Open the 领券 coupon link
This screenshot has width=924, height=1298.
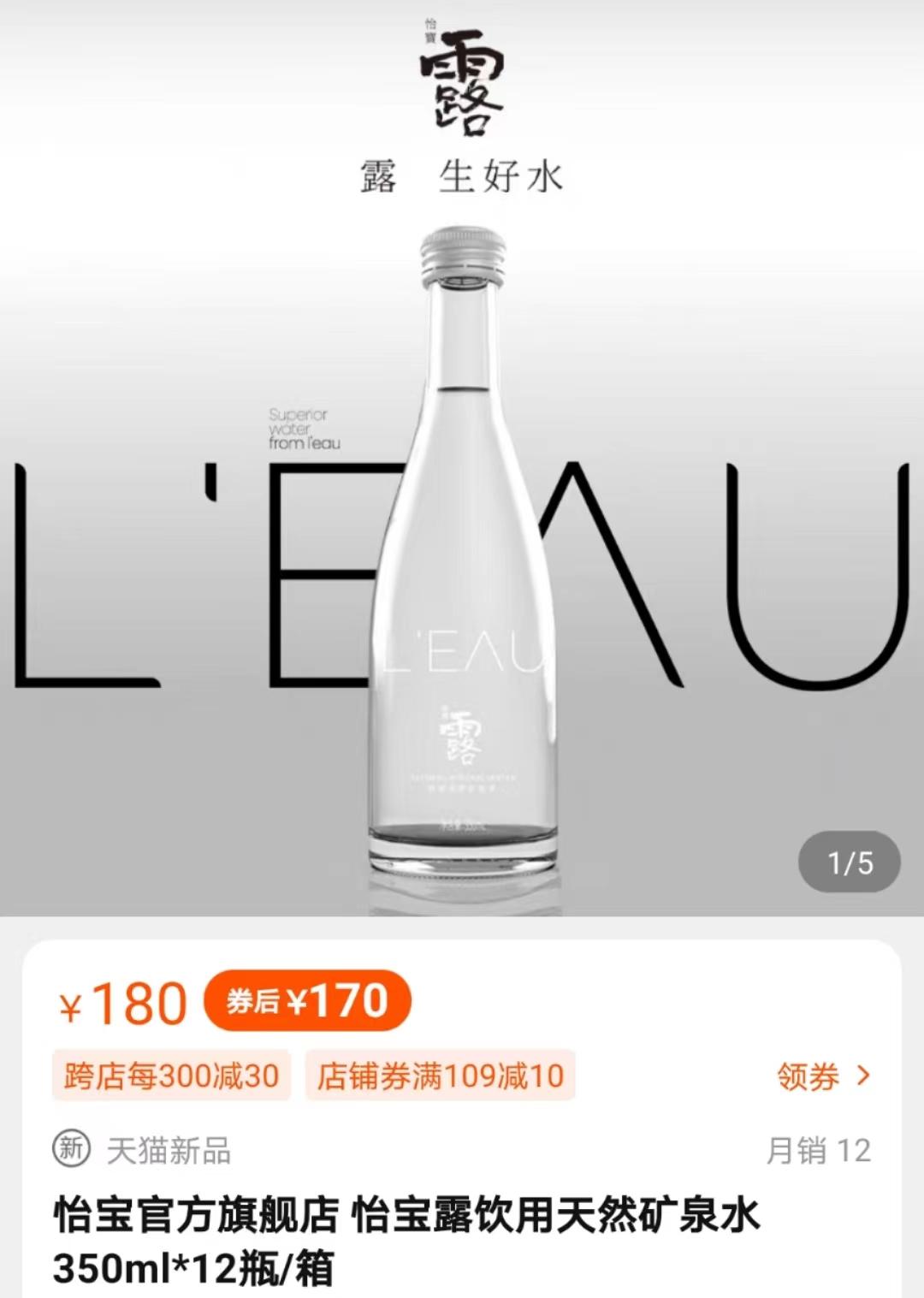pyautogui.click(x=822, y=1076)
